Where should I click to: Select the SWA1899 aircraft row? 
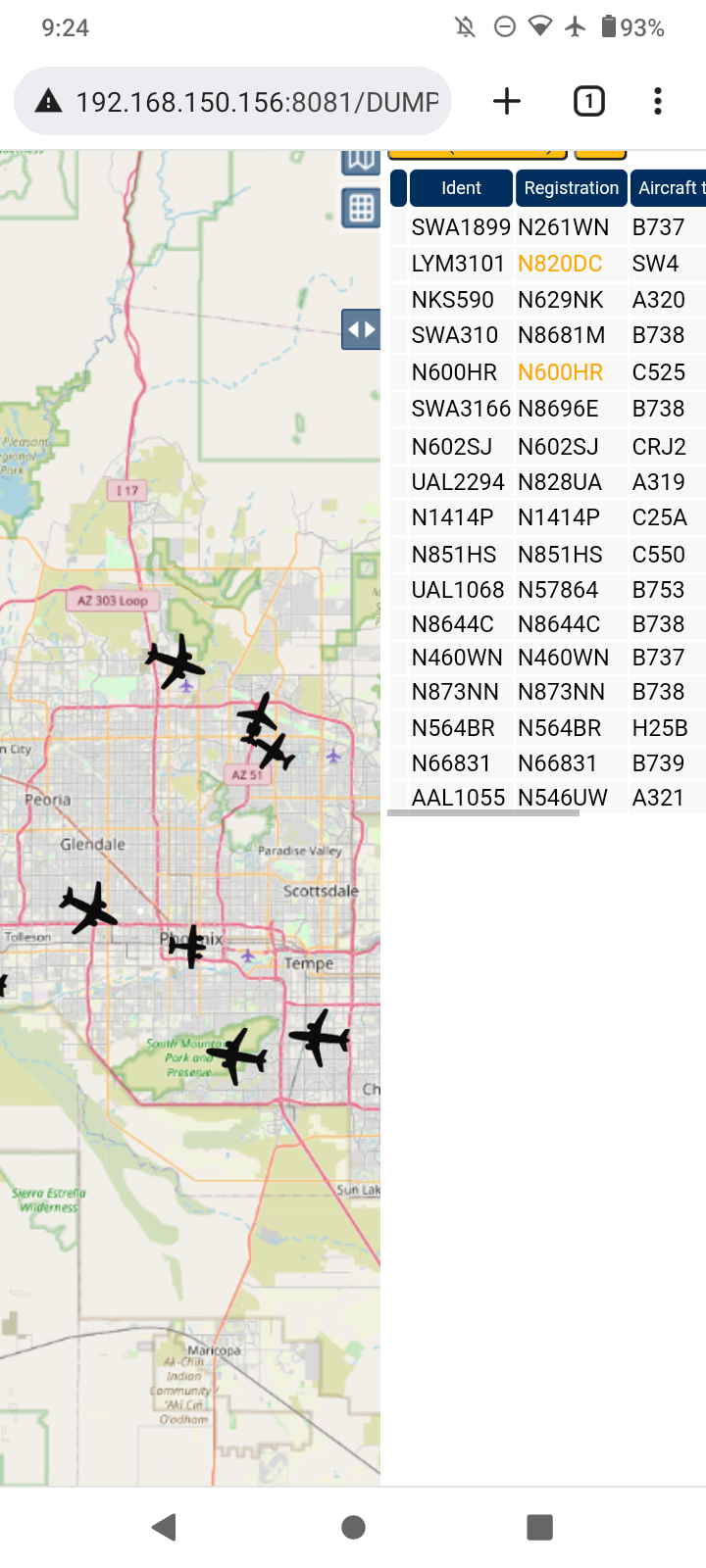[x=547, y=227]
